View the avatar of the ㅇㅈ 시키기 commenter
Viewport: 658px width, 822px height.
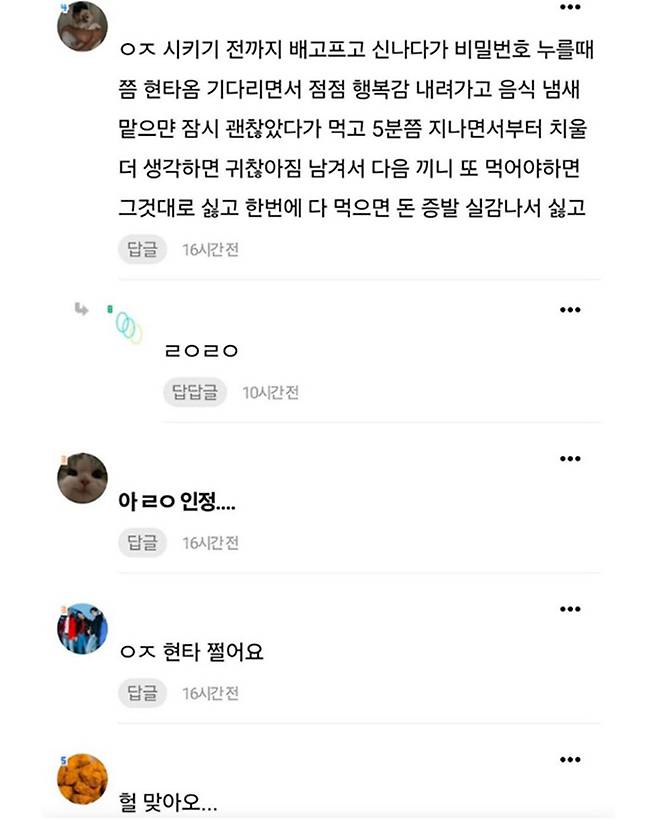[x=82, y=25]
